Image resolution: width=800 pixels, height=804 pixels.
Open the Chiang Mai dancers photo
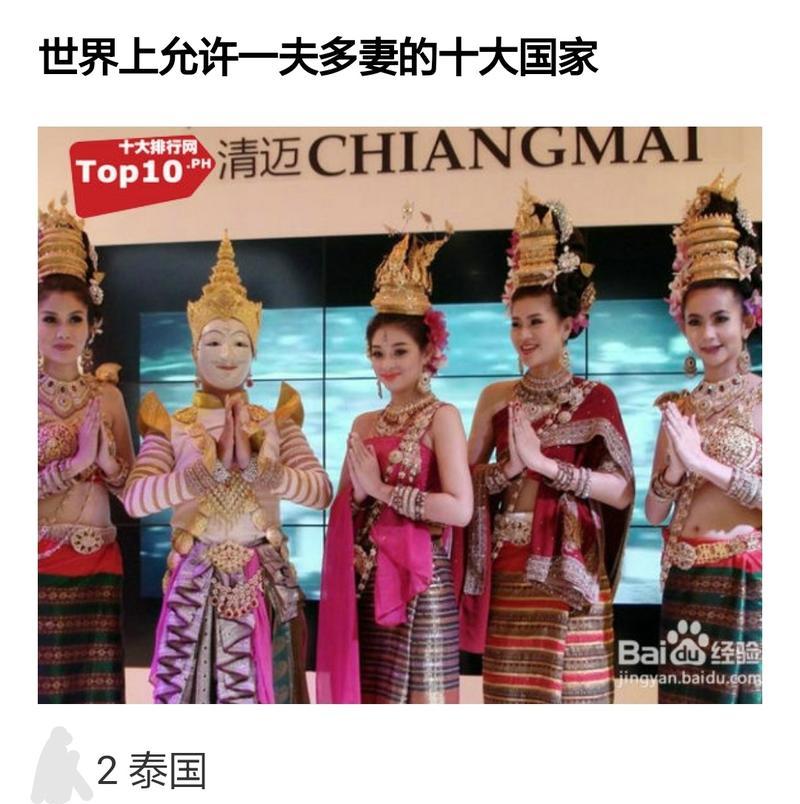[400, 415]
